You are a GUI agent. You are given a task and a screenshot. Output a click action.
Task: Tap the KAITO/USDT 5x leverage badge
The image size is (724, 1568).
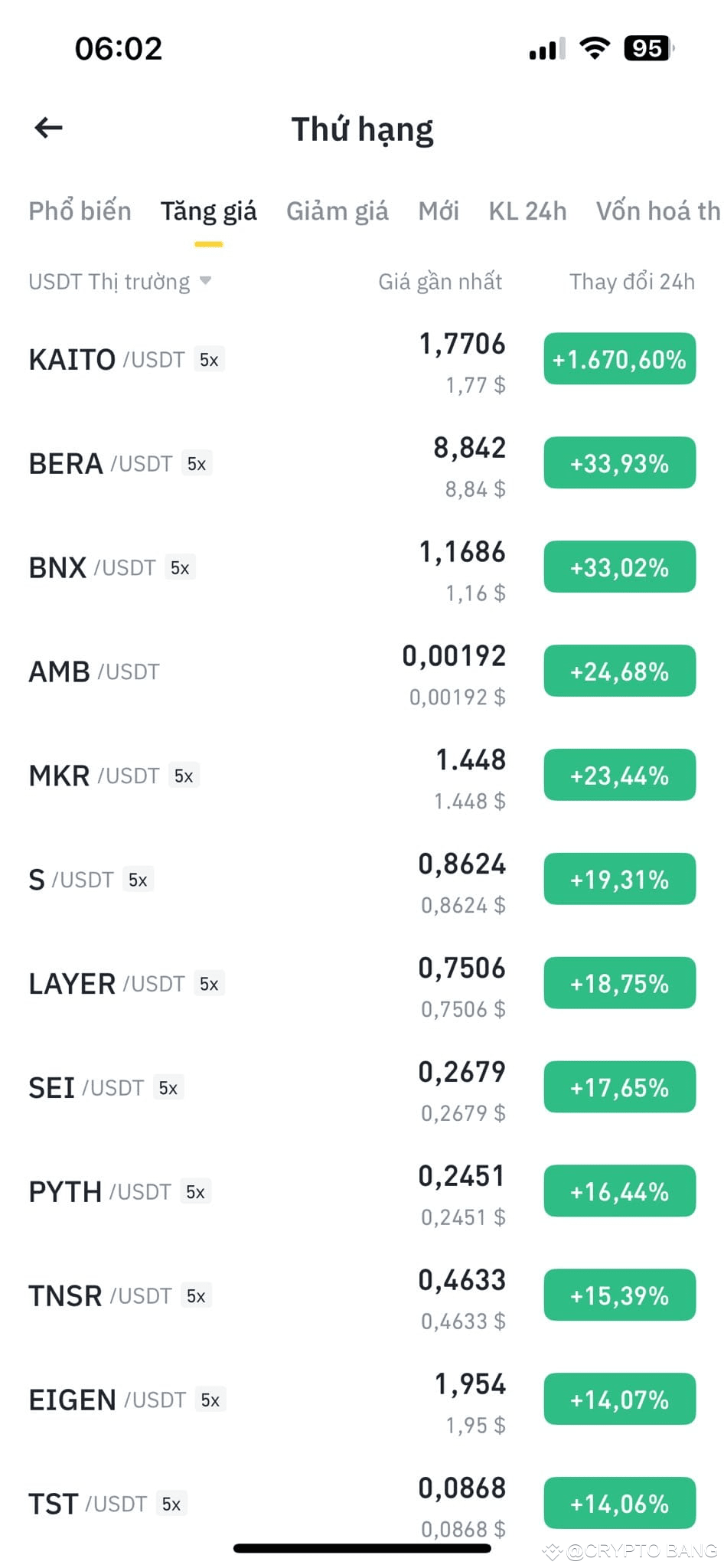208,360
